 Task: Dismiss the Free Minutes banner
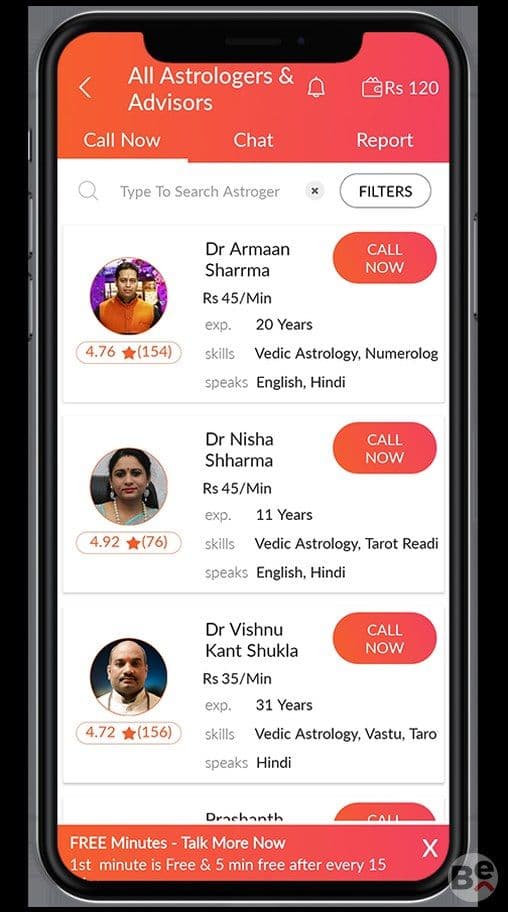[430, 849]
